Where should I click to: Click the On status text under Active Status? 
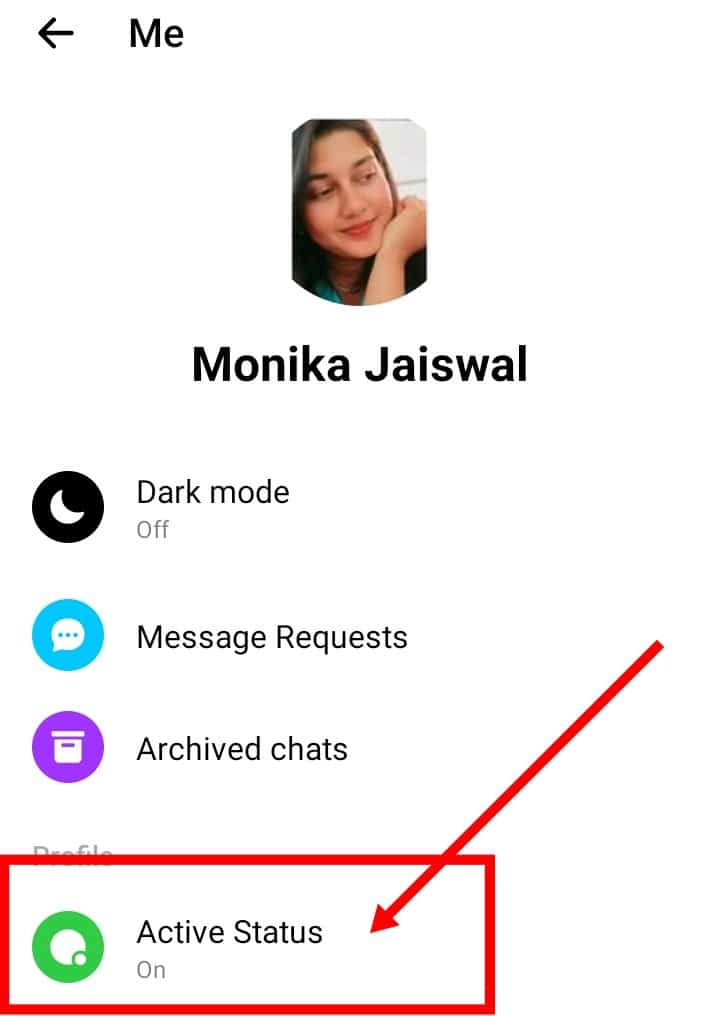151,969
